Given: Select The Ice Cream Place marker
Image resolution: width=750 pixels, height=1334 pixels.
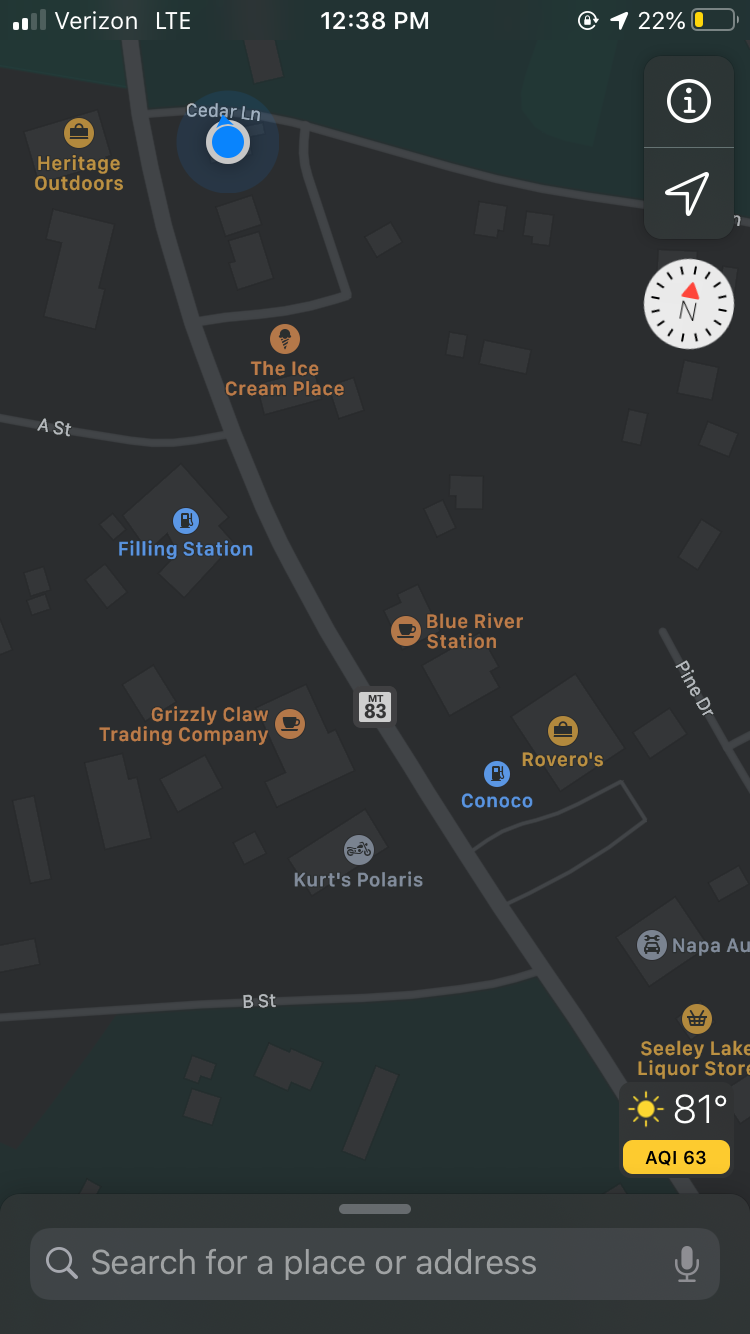Looking at the screenshot, I should [x=285, y=340].
